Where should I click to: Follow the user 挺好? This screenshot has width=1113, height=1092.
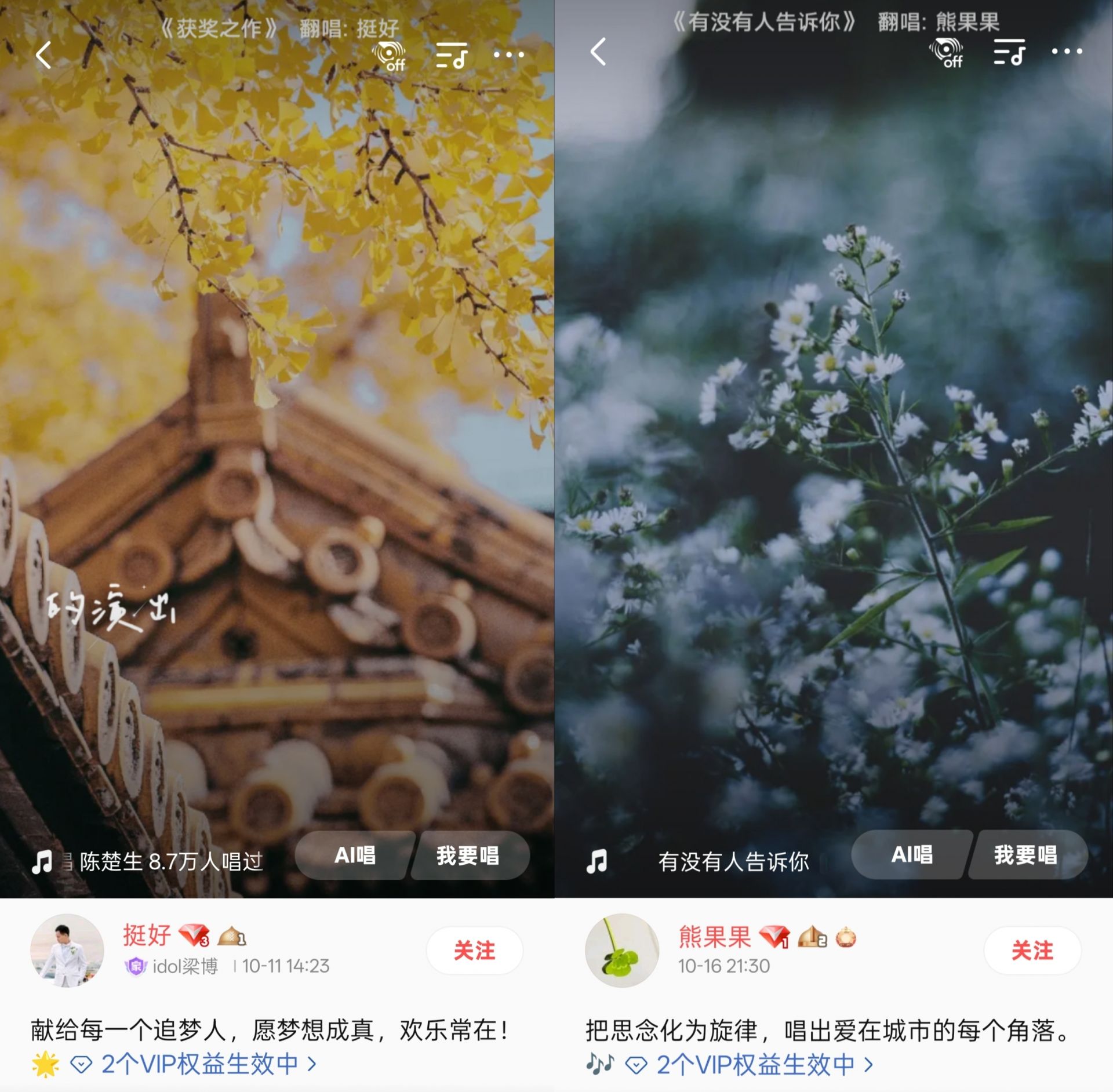click(x=474, y=951)
